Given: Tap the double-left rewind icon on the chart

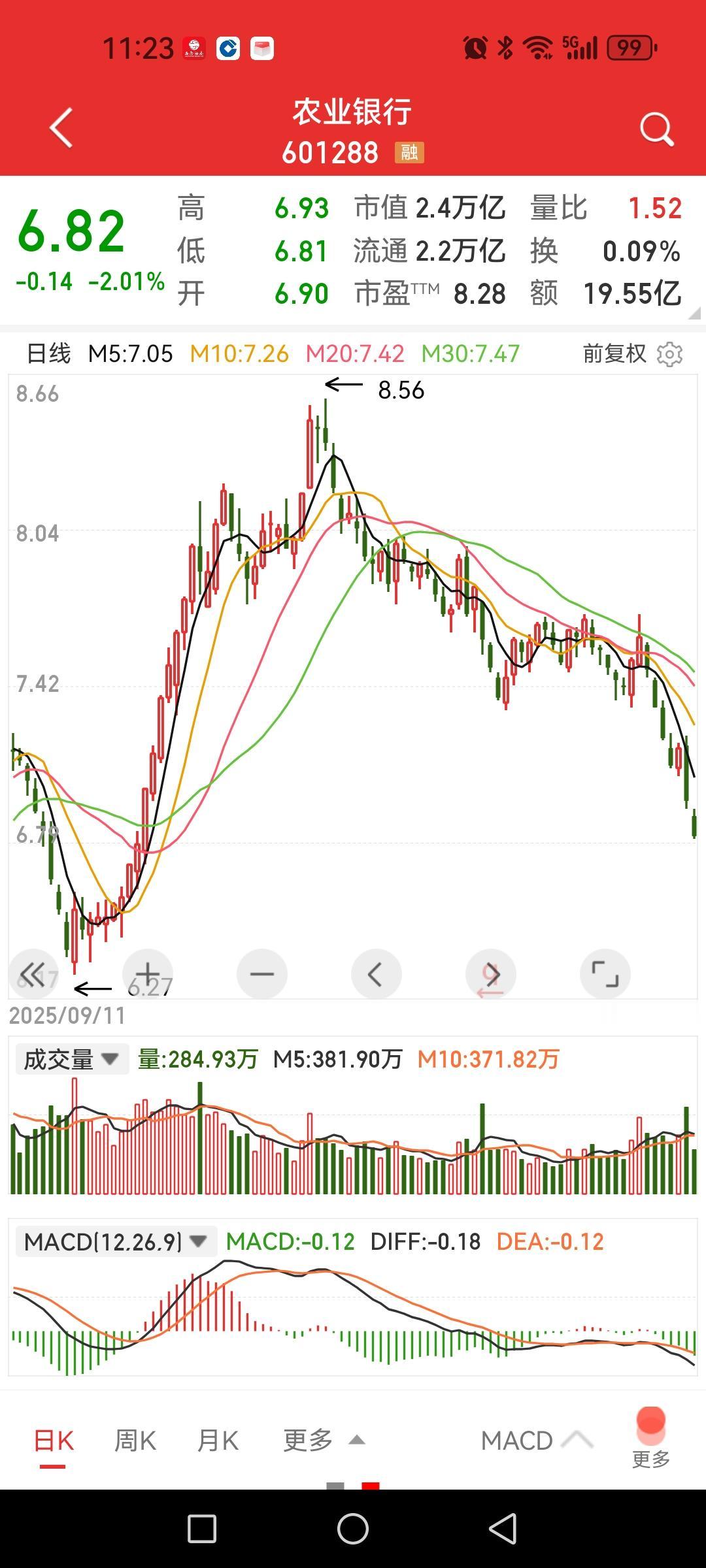Looking at the screenshot, I should click(34, 973).
